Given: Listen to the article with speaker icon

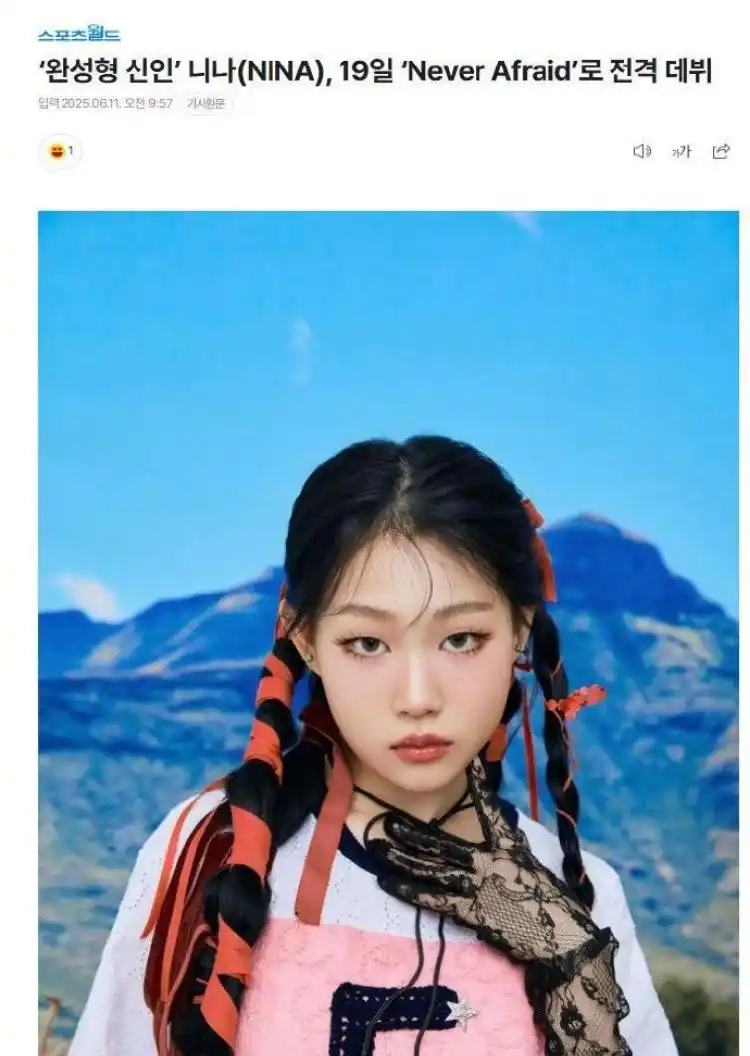Looking at the screenshot, I should tap(642, 151).
